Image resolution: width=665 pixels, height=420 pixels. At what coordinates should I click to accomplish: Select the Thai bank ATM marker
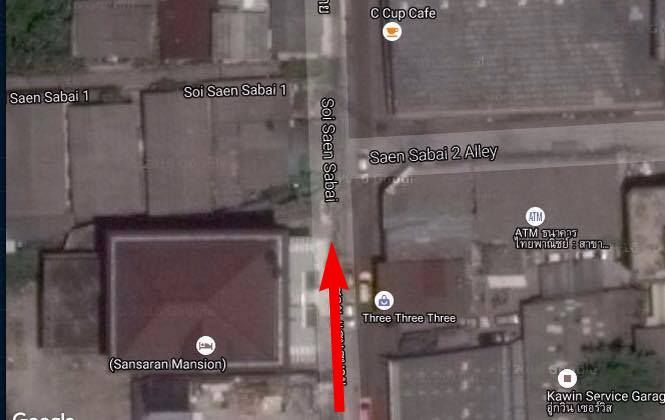[x=535, y=216]
